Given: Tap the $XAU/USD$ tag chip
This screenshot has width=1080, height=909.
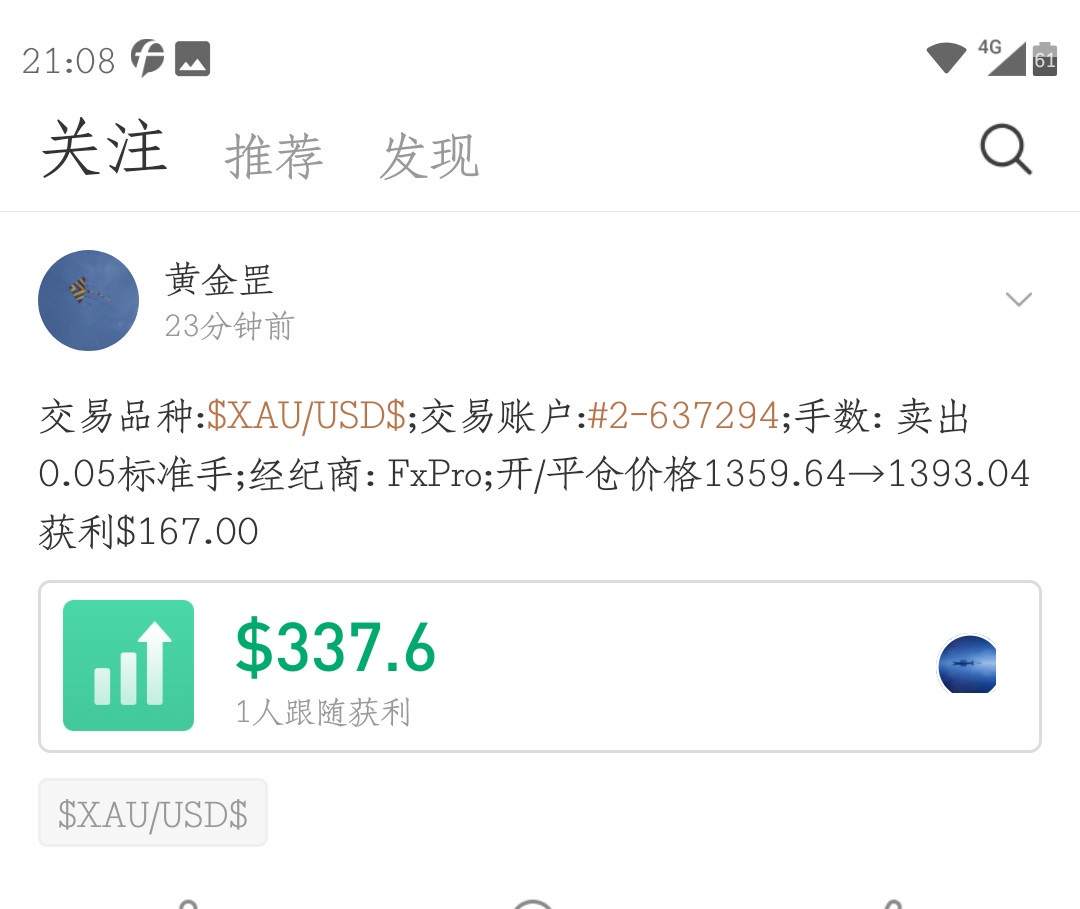Looking at the screenshot, I should 153,813.
